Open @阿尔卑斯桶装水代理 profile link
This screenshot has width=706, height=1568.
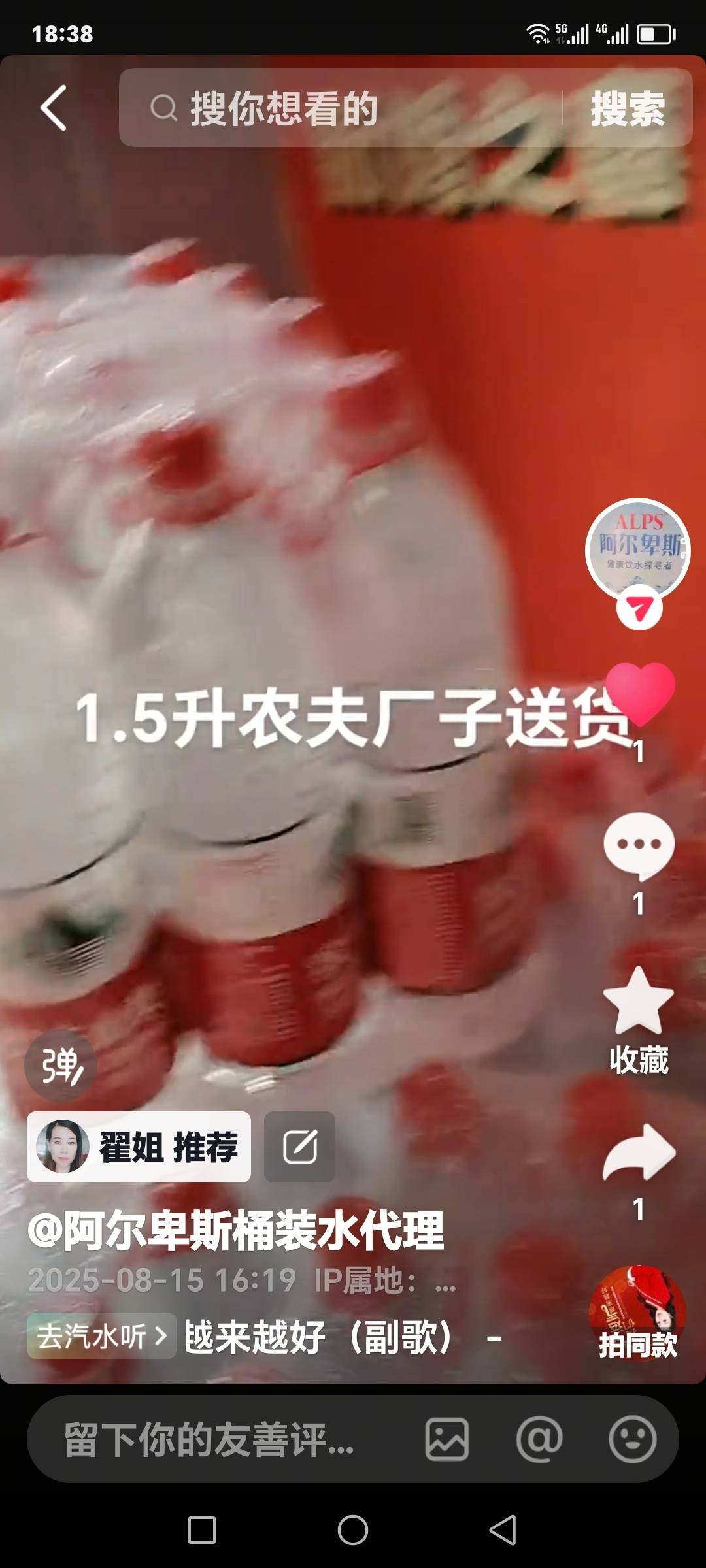pyautogui.click(x=237, y=1231)
